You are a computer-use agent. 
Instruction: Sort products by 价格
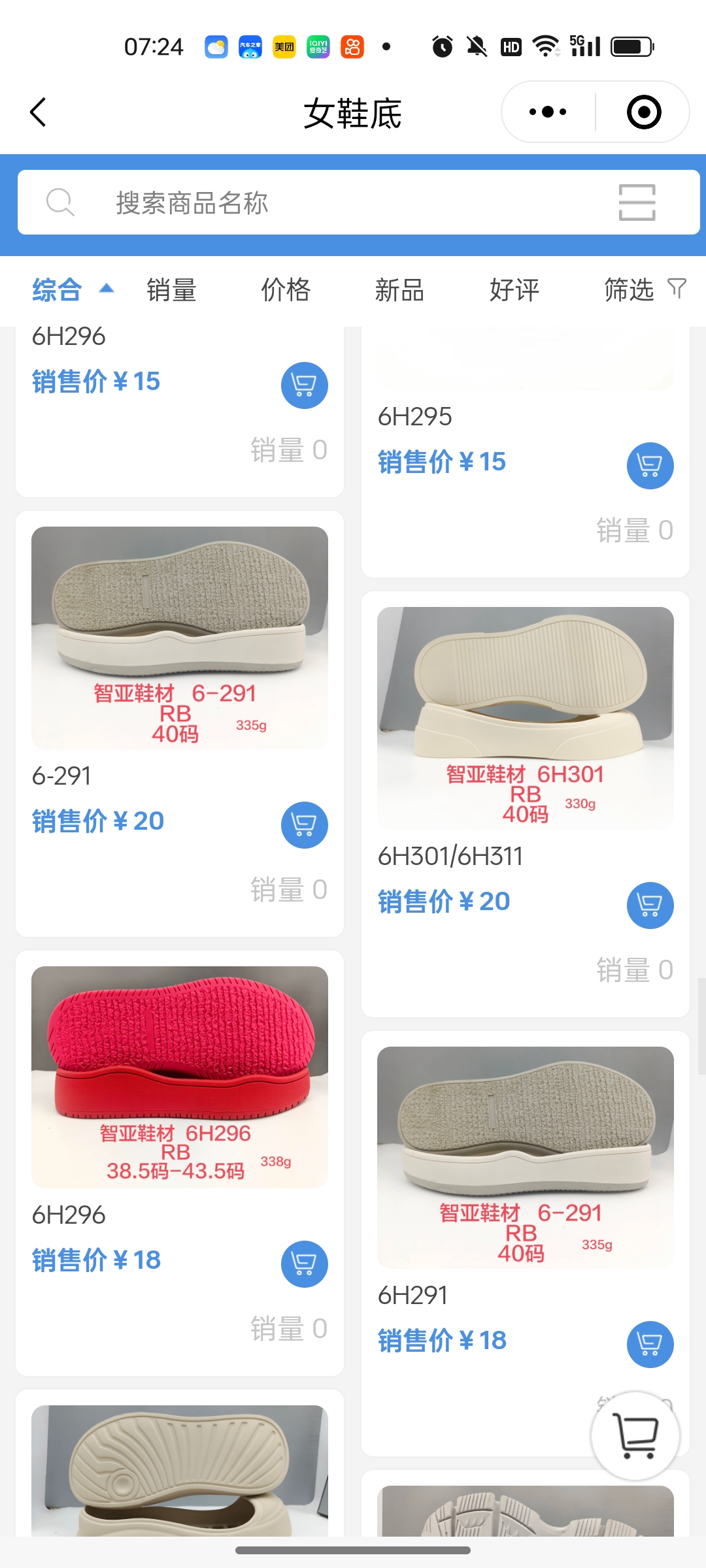click(x=286, y=290)
